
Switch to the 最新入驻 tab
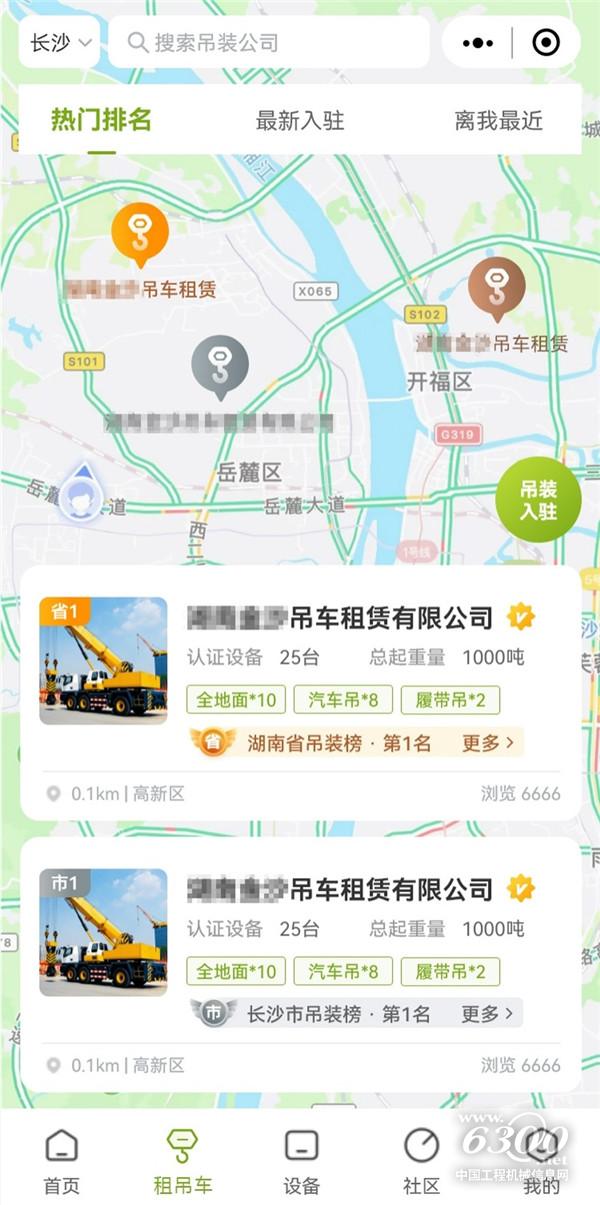click(x=300, y=121)
